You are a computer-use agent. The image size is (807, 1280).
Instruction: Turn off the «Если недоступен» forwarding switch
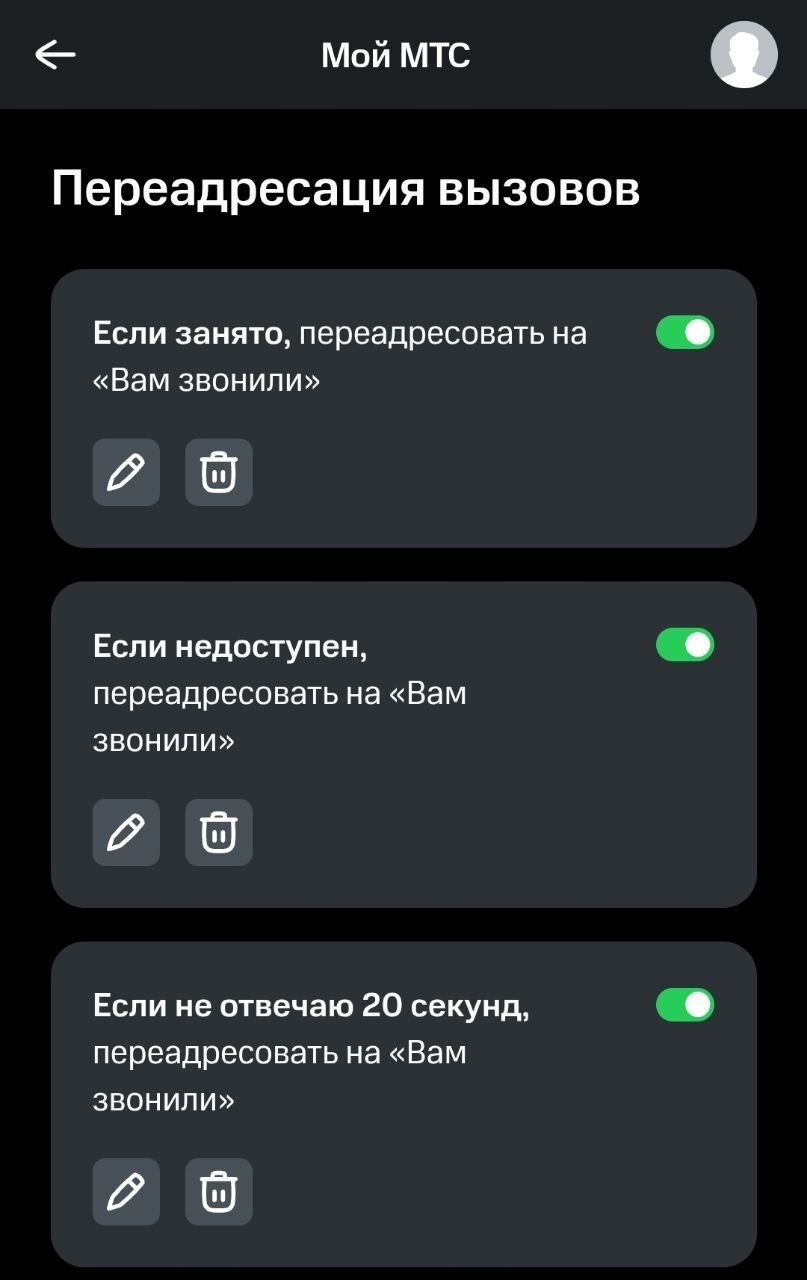tap(685, 645)
